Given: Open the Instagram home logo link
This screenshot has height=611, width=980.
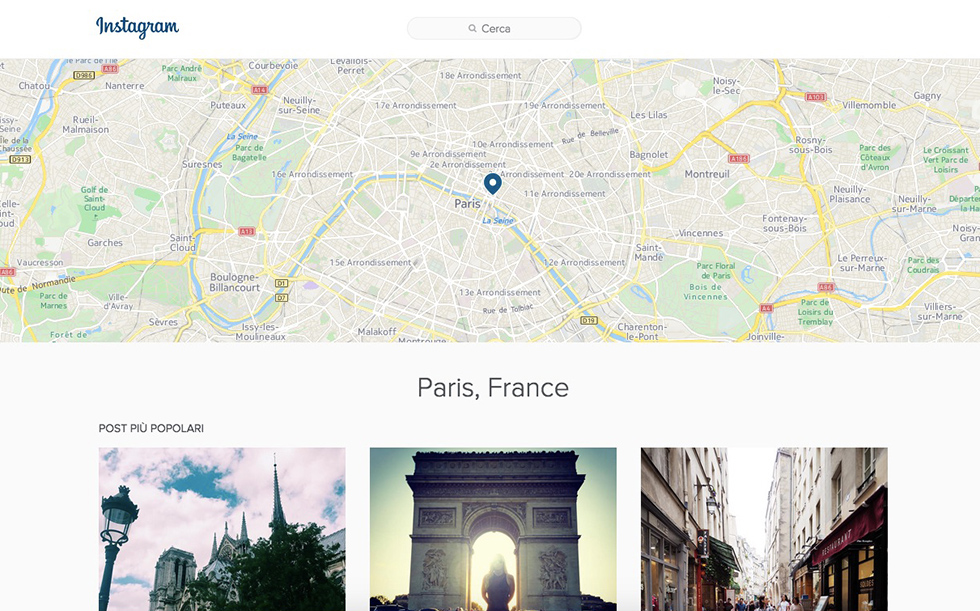Looking at the screenshot, I should (x=137, y=27).
